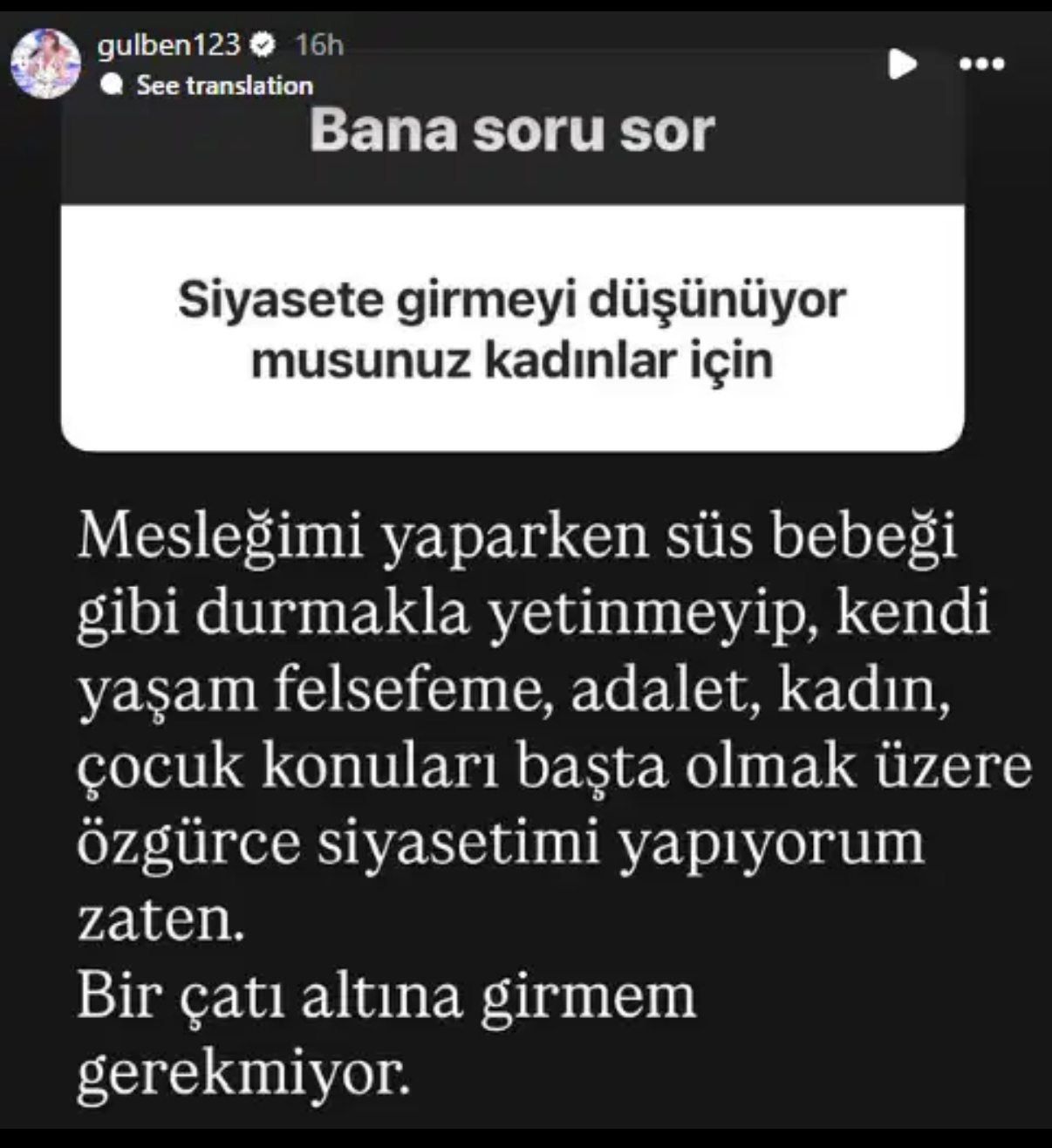
Task: Tap the gulben123 username
Action: tap(167, 44)
